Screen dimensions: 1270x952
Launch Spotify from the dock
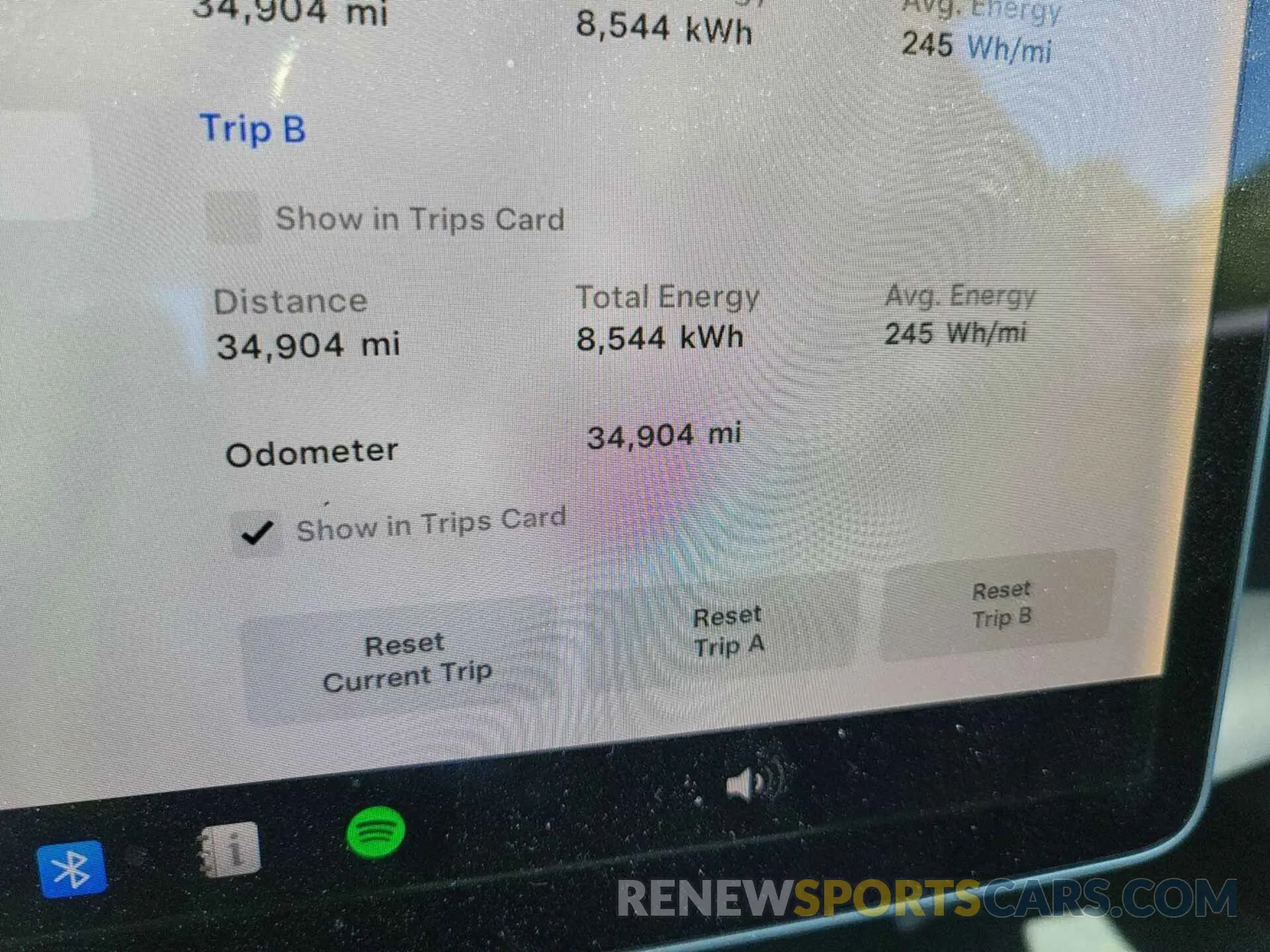[x=376, y=832]
